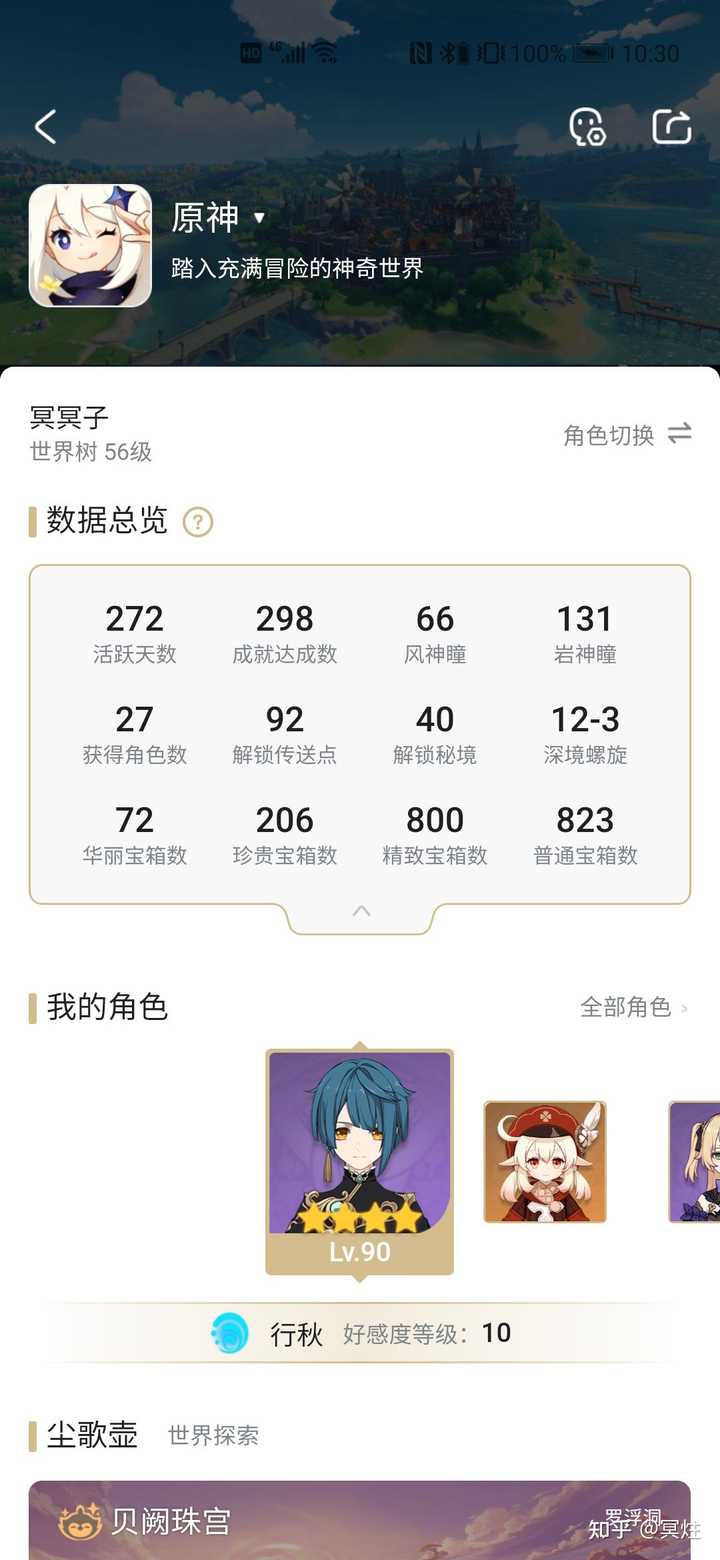720x1560 pixels.
Task: Tap the 深境螺旋 12-3 stat
Action: (584, 732)
